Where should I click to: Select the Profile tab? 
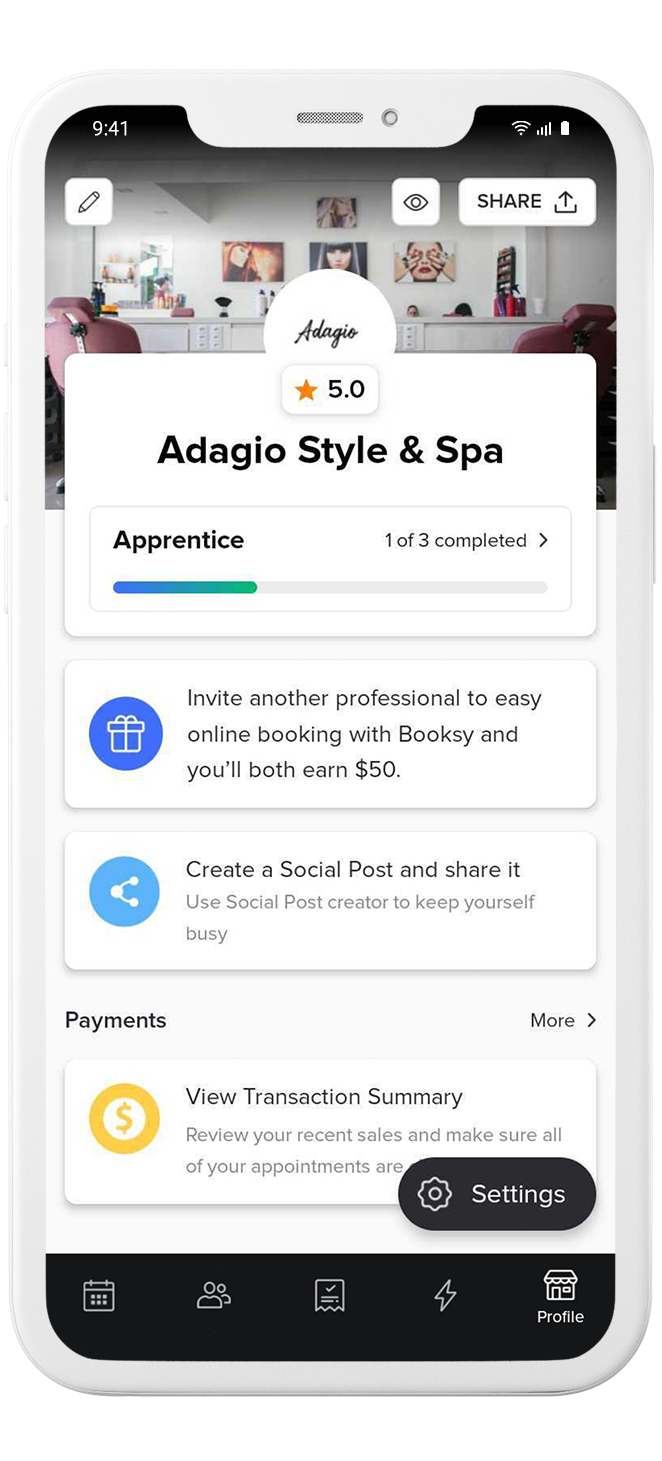point(560,1298)
